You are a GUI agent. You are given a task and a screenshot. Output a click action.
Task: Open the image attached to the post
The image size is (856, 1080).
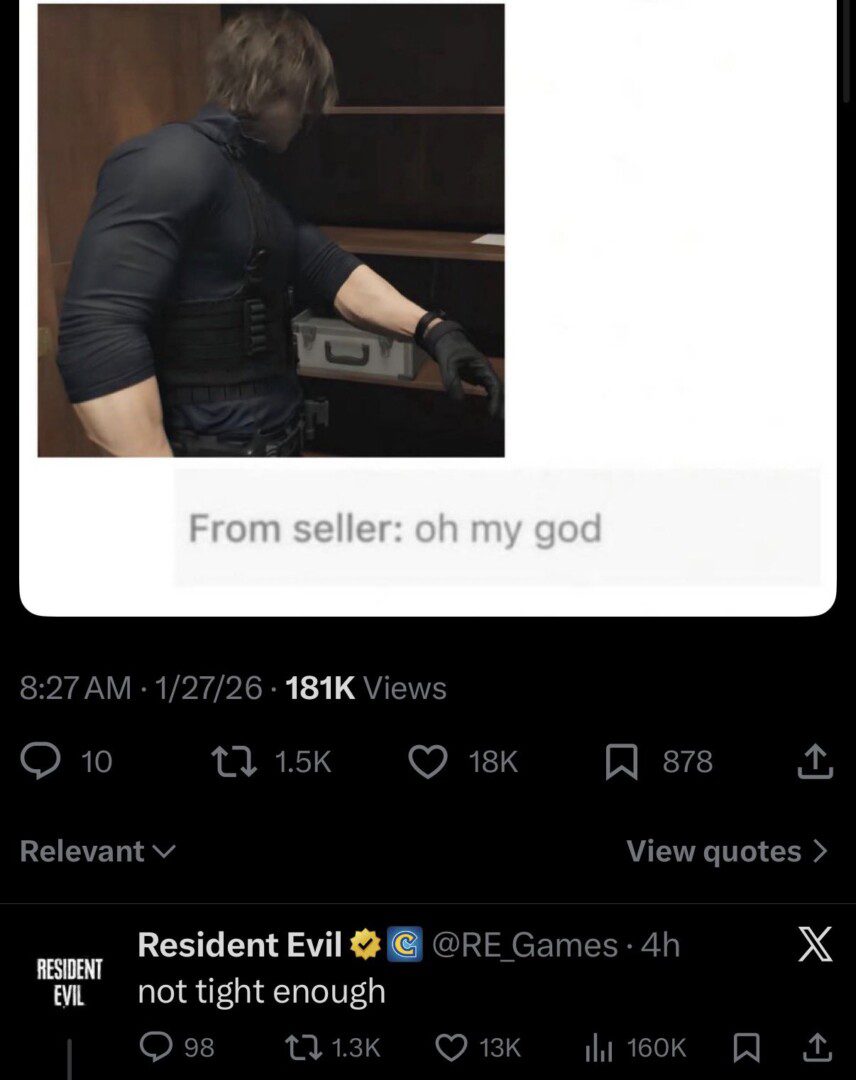[271, 230]
